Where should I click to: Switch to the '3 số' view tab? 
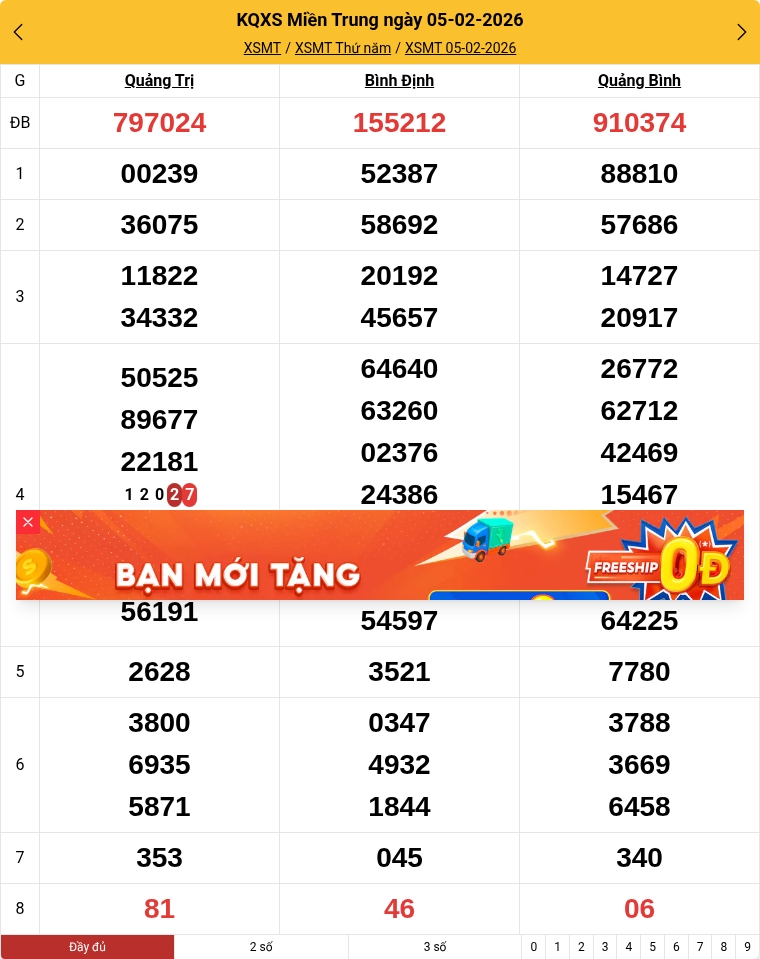pos(435,947)
